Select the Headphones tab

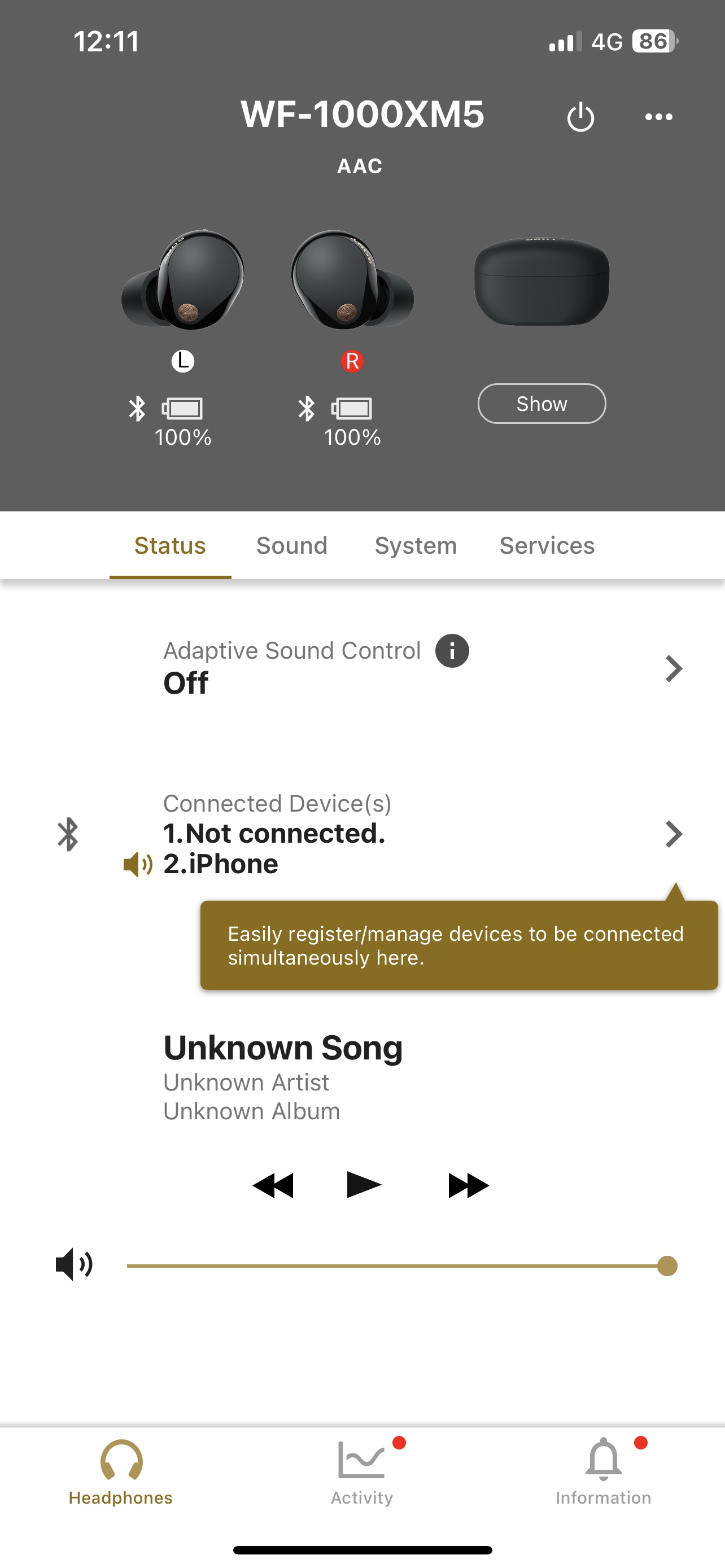click(x=120, y=1471)
